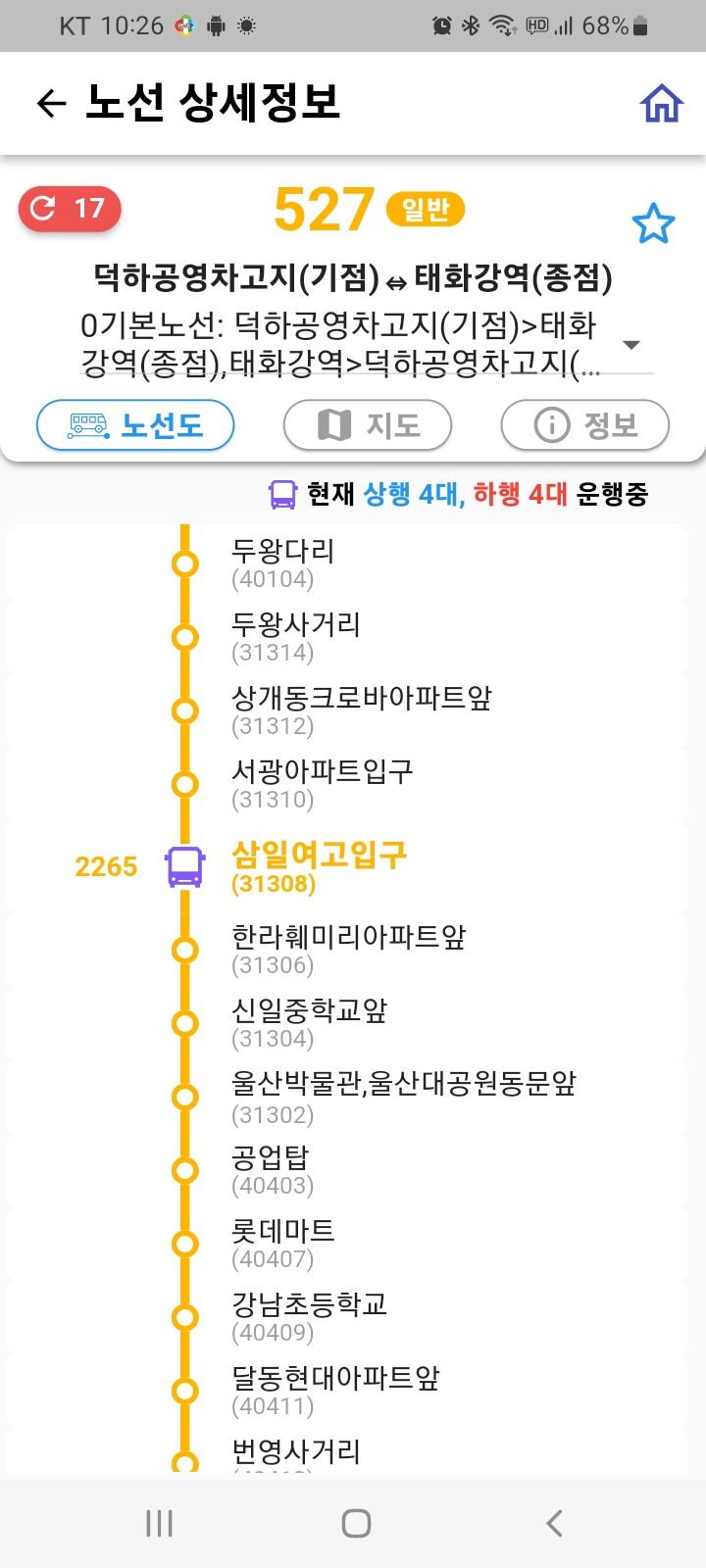Add route 527 to favorites
Viewport: 706px width, 1568px height.
653,224
